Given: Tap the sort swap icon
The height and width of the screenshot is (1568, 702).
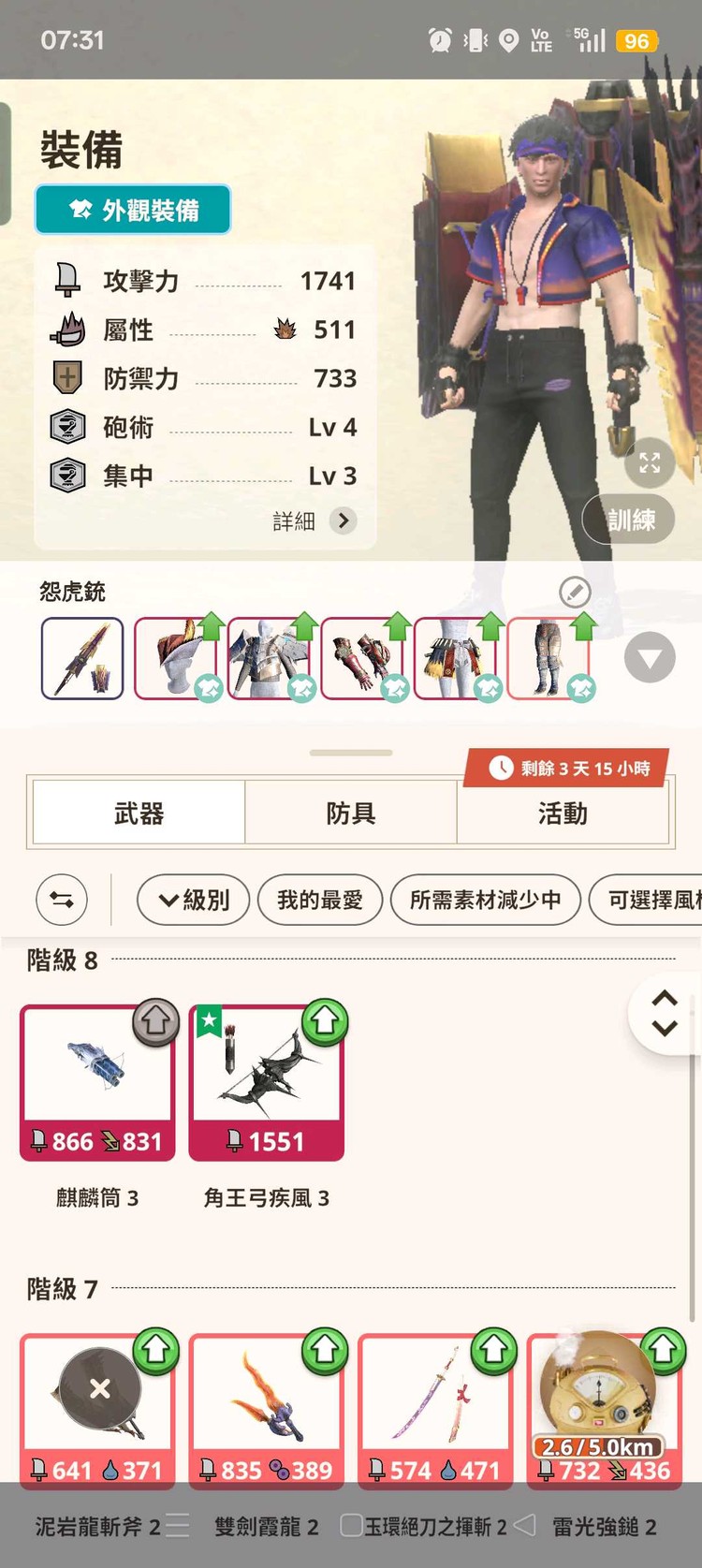Looking at the screenshot, I should (x=62, y=900).
